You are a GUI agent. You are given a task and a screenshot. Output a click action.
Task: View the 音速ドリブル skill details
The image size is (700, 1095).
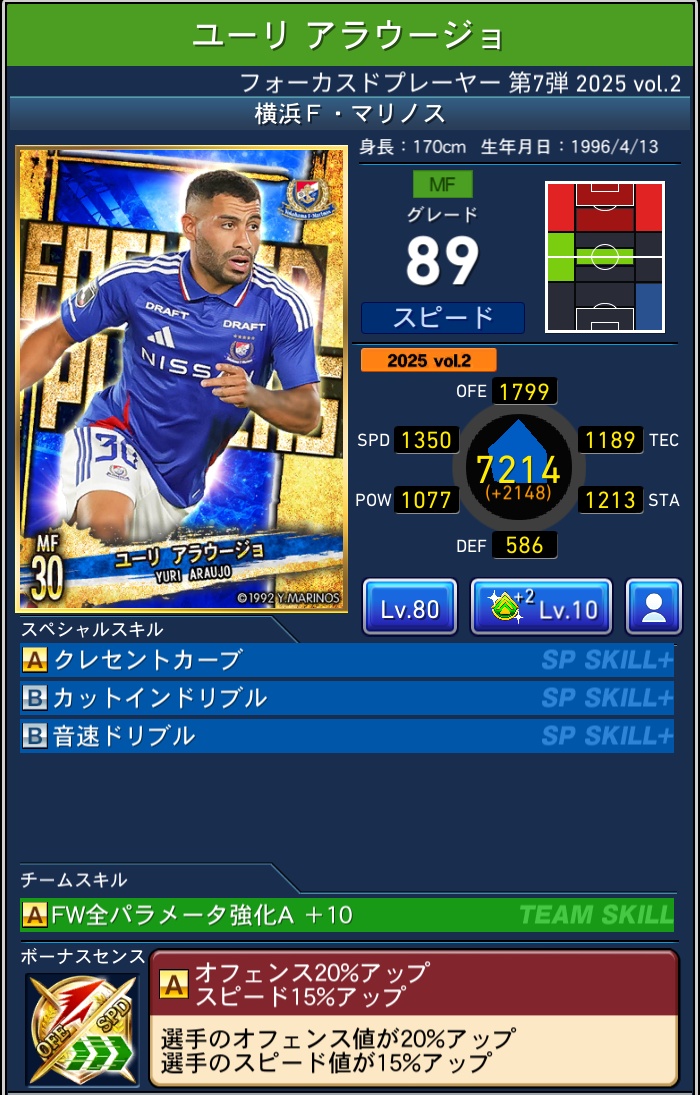(x=346, y=736)
